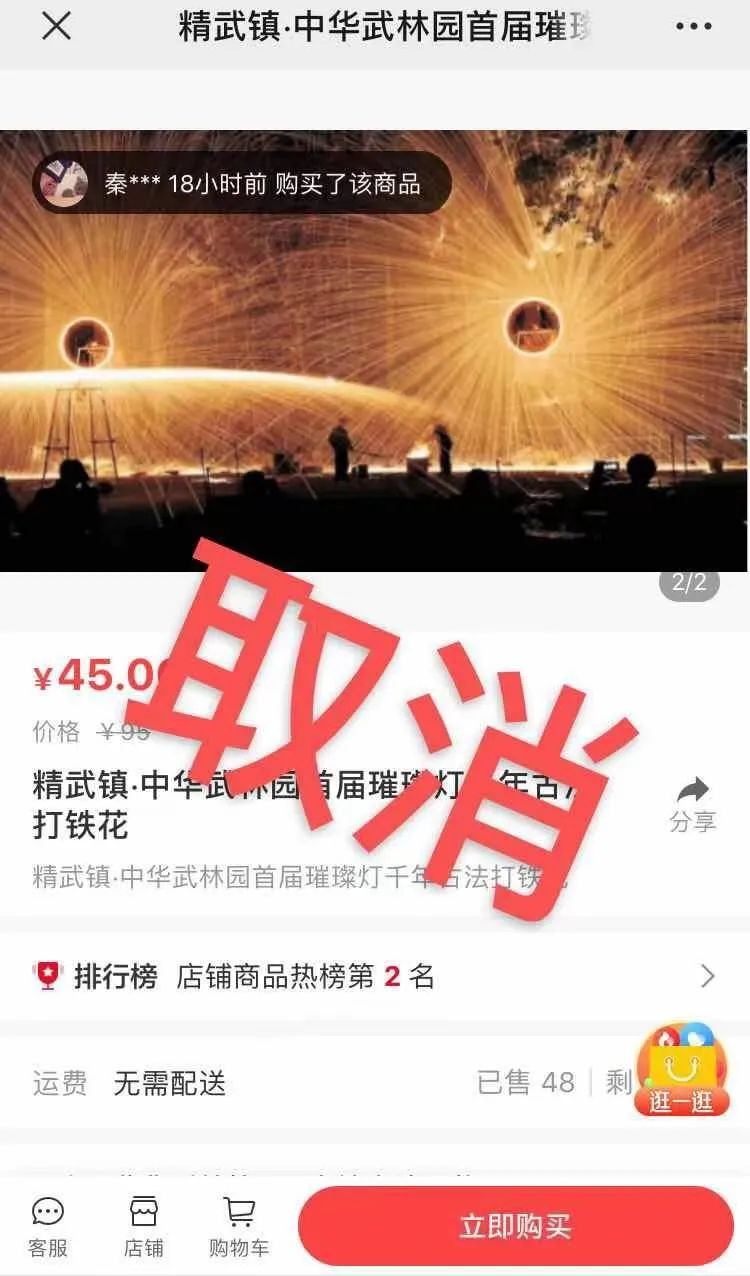750x1276 pixels.
Task: Open the 购物车 shopping cart
Action: tap(239, 1228)
